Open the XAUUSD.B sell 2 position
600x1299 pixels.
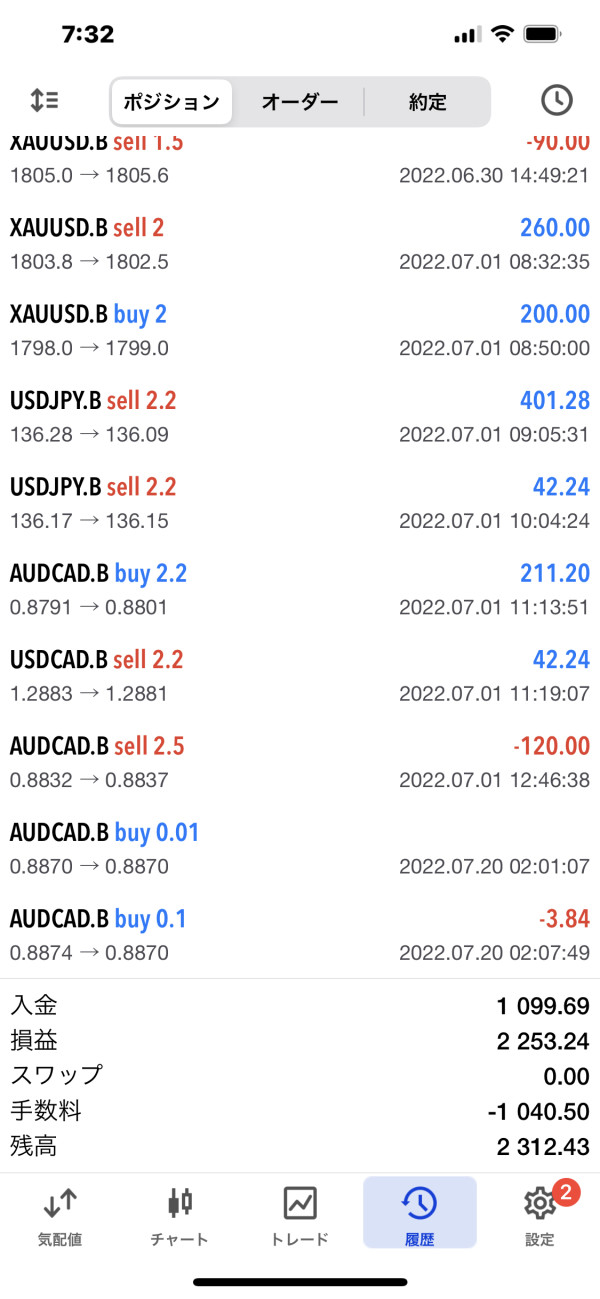(300, 244)
